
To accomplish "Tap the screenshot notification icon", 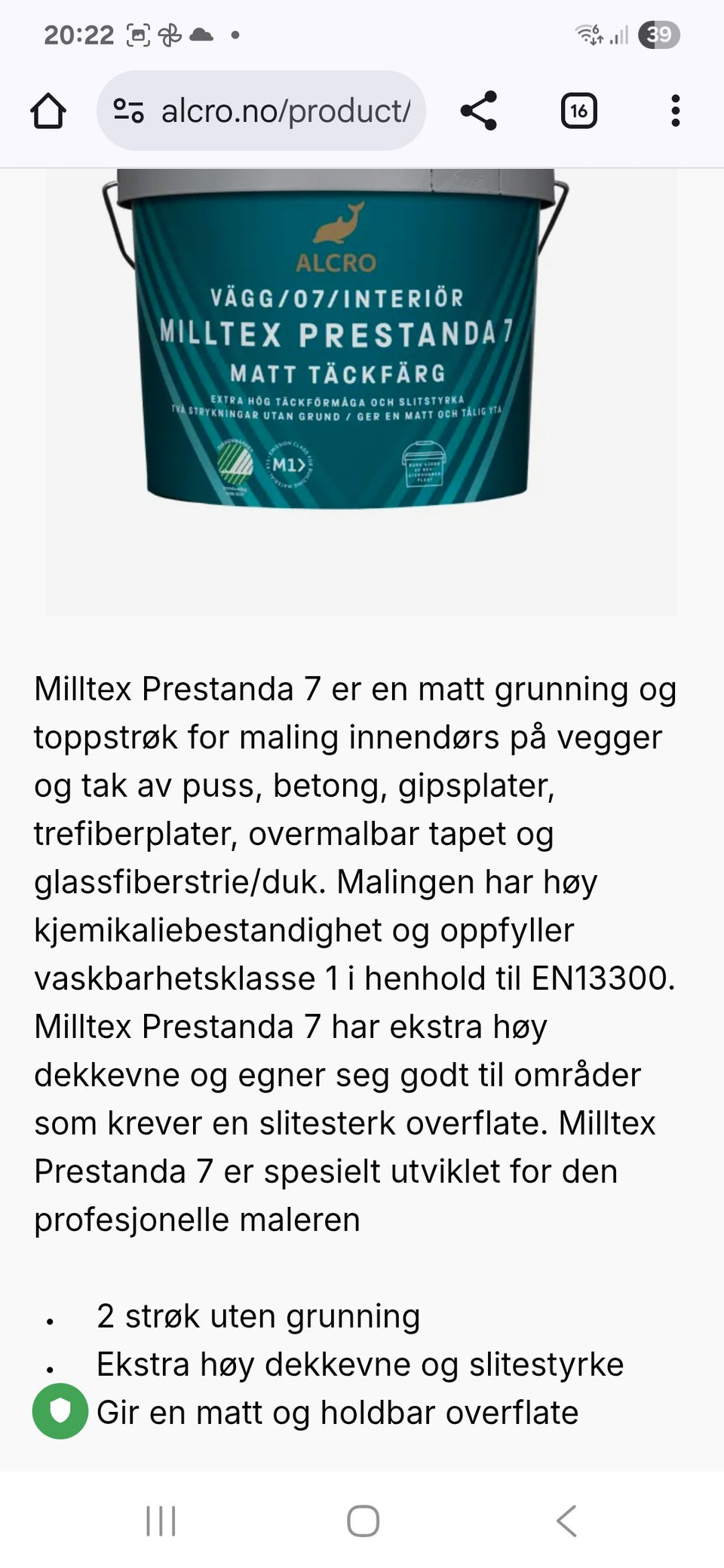I will (136, 33).
